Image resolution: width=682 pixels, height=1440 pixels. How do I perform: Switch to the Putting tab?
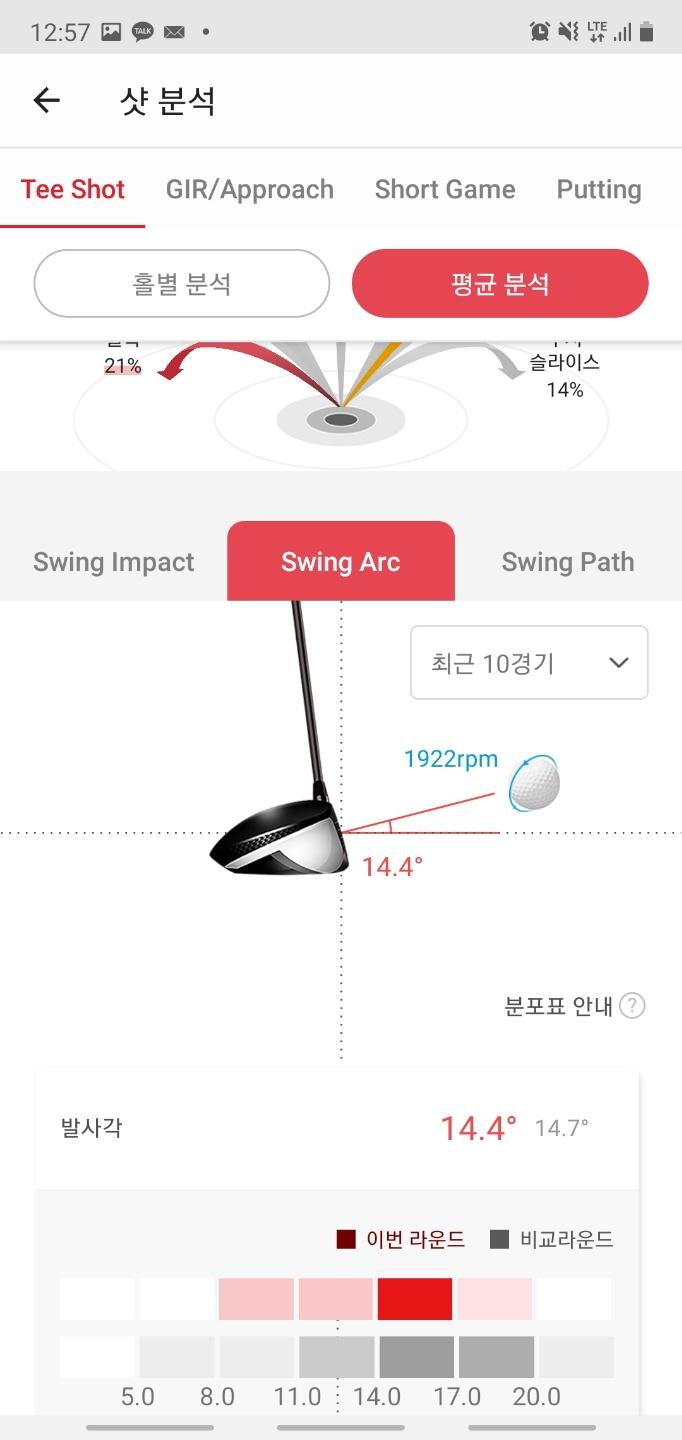point(598,189)
